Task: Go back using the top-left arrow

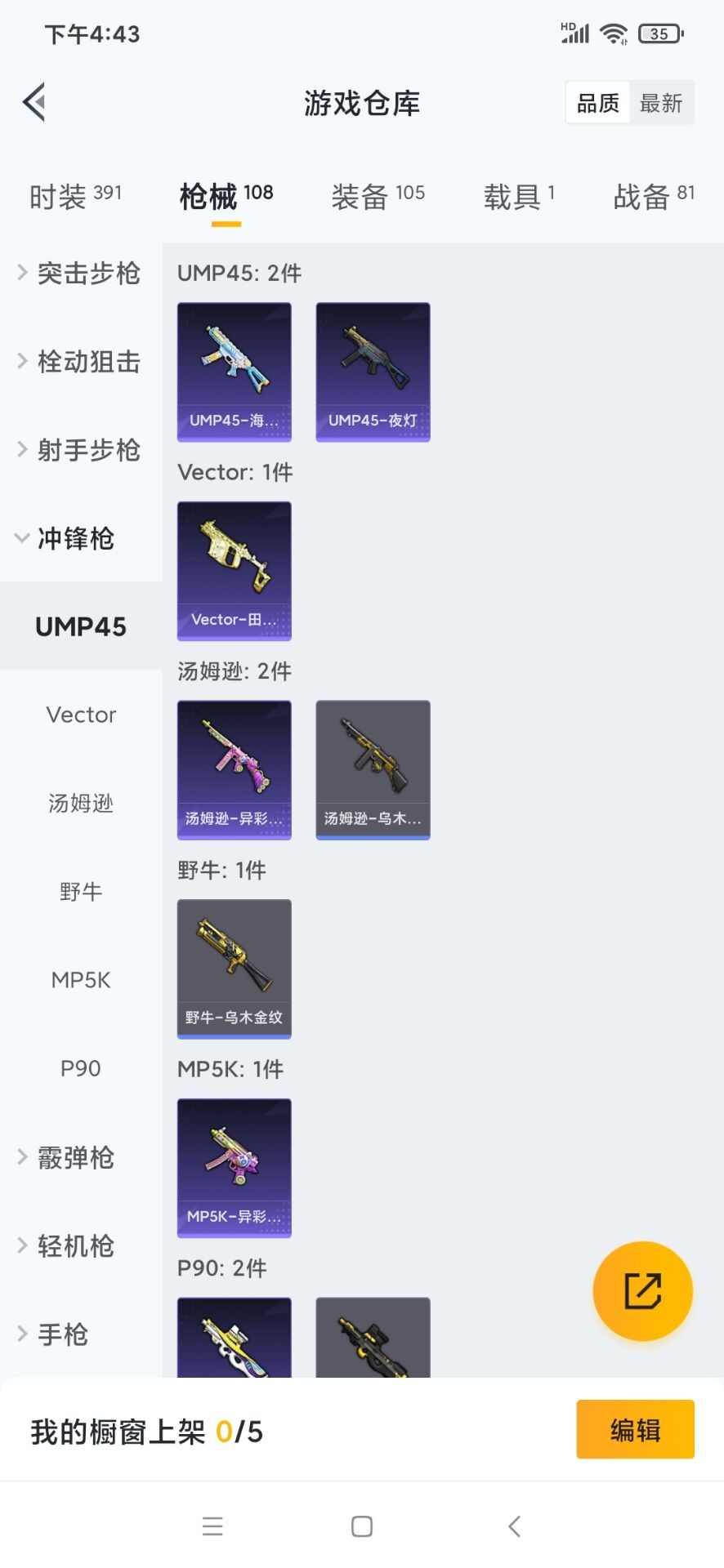Action: click(x=34, y=103)
